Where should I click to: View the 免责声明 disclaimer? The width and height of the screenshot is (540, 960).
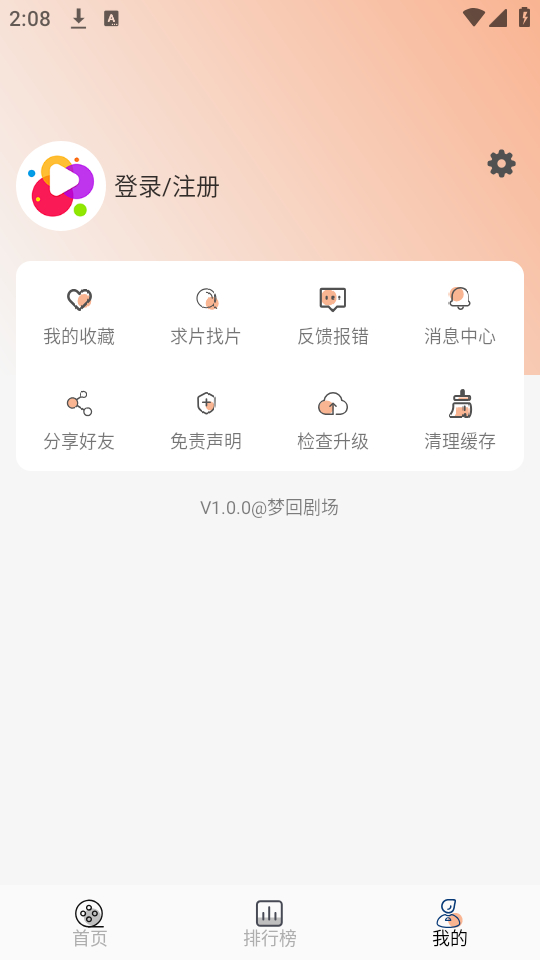(x=206, y=421)
